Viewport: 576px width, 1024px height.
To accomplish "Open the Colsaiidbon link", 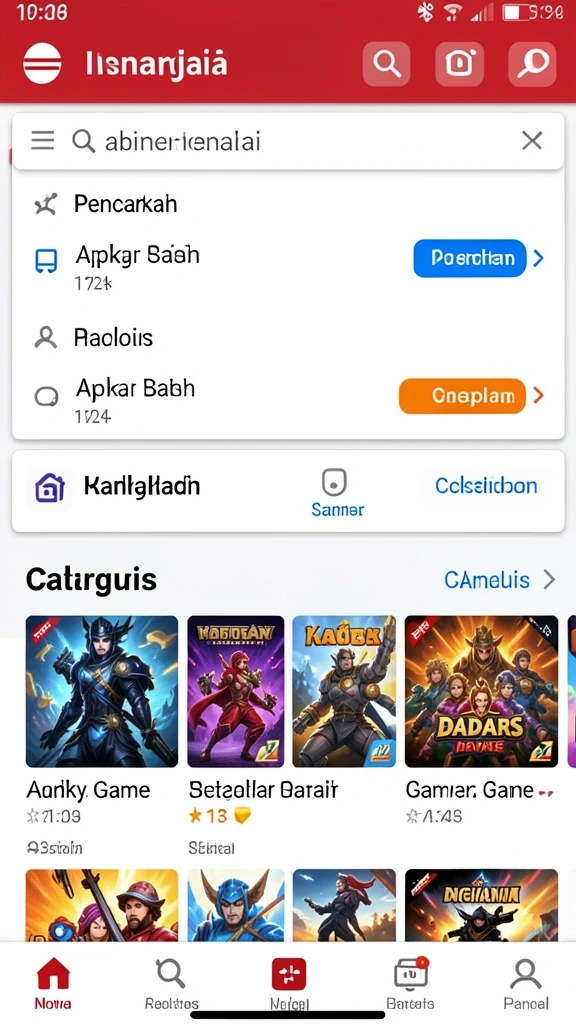I will (x=487, y=485).
